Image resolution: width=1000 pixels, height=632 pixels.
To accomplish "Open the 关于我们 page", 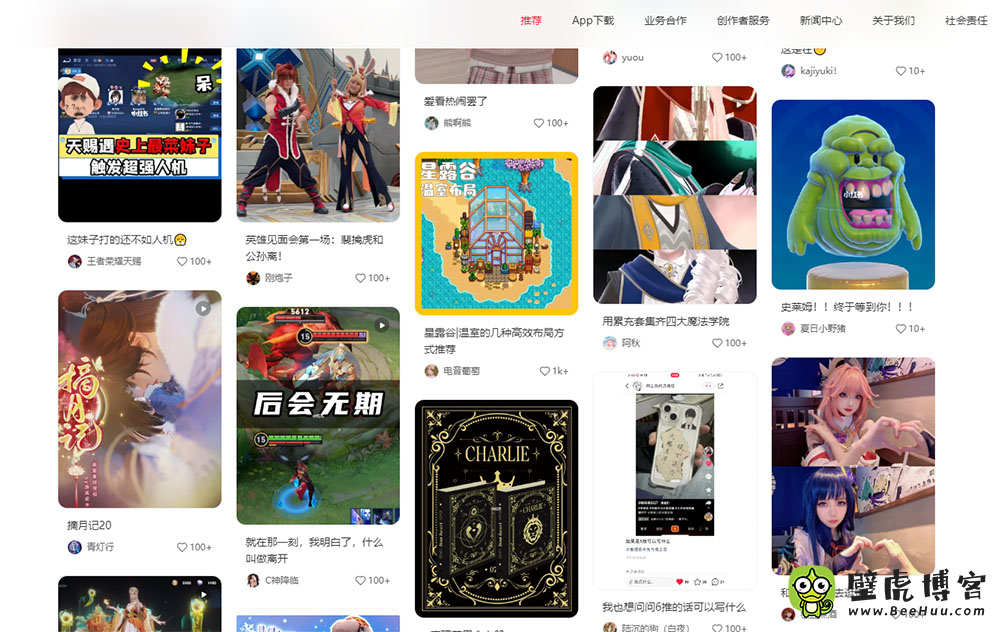I will [x=893, y=20].
